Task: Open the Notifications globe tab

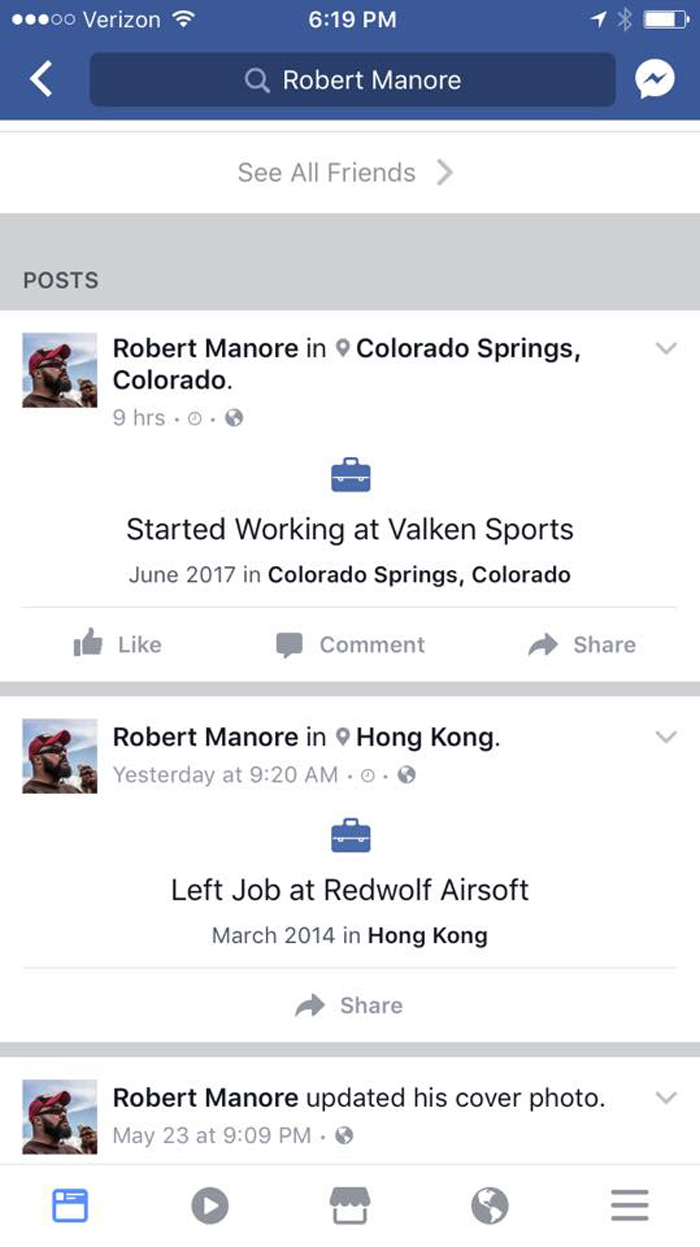Action: click(x=490, y=1205)
